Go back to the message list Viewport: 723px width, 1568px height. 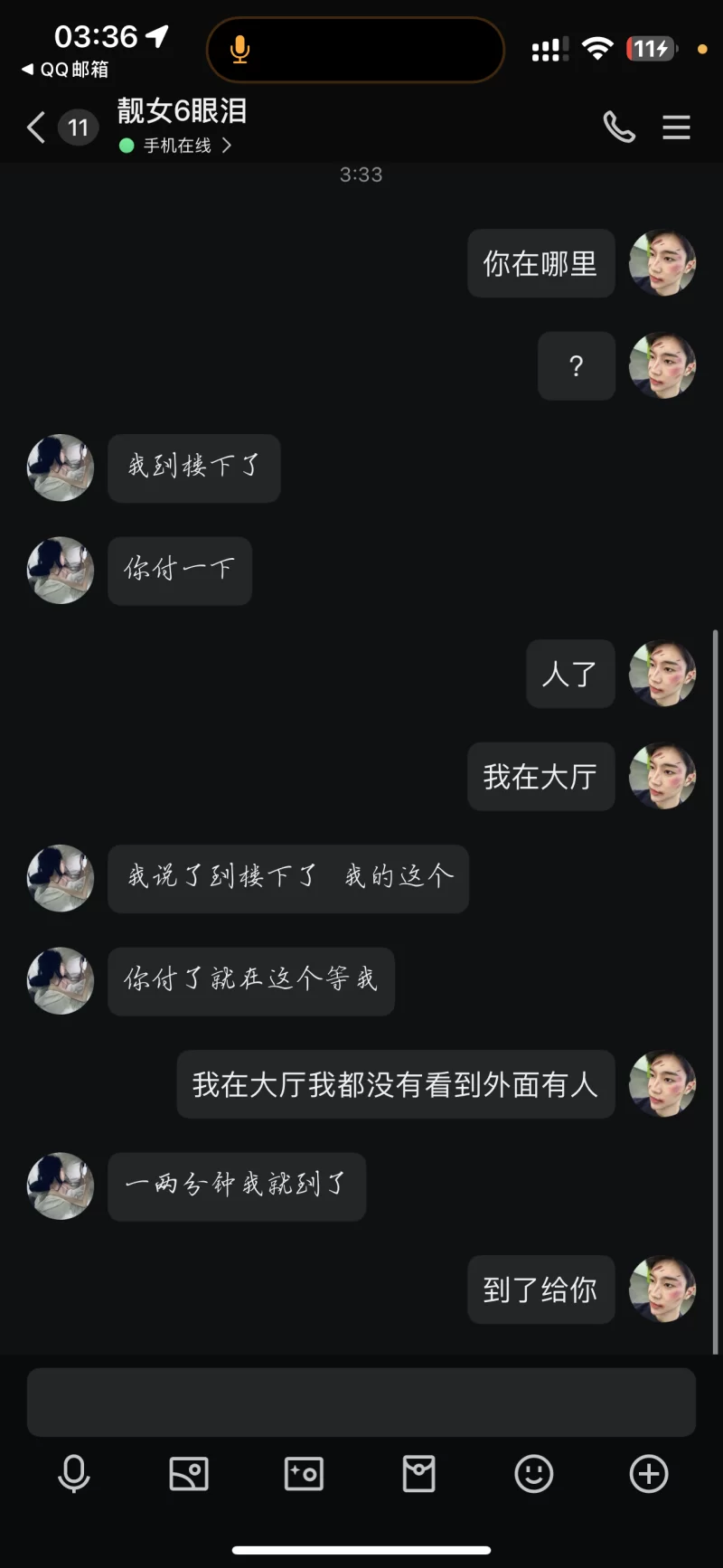pos(36,128)
